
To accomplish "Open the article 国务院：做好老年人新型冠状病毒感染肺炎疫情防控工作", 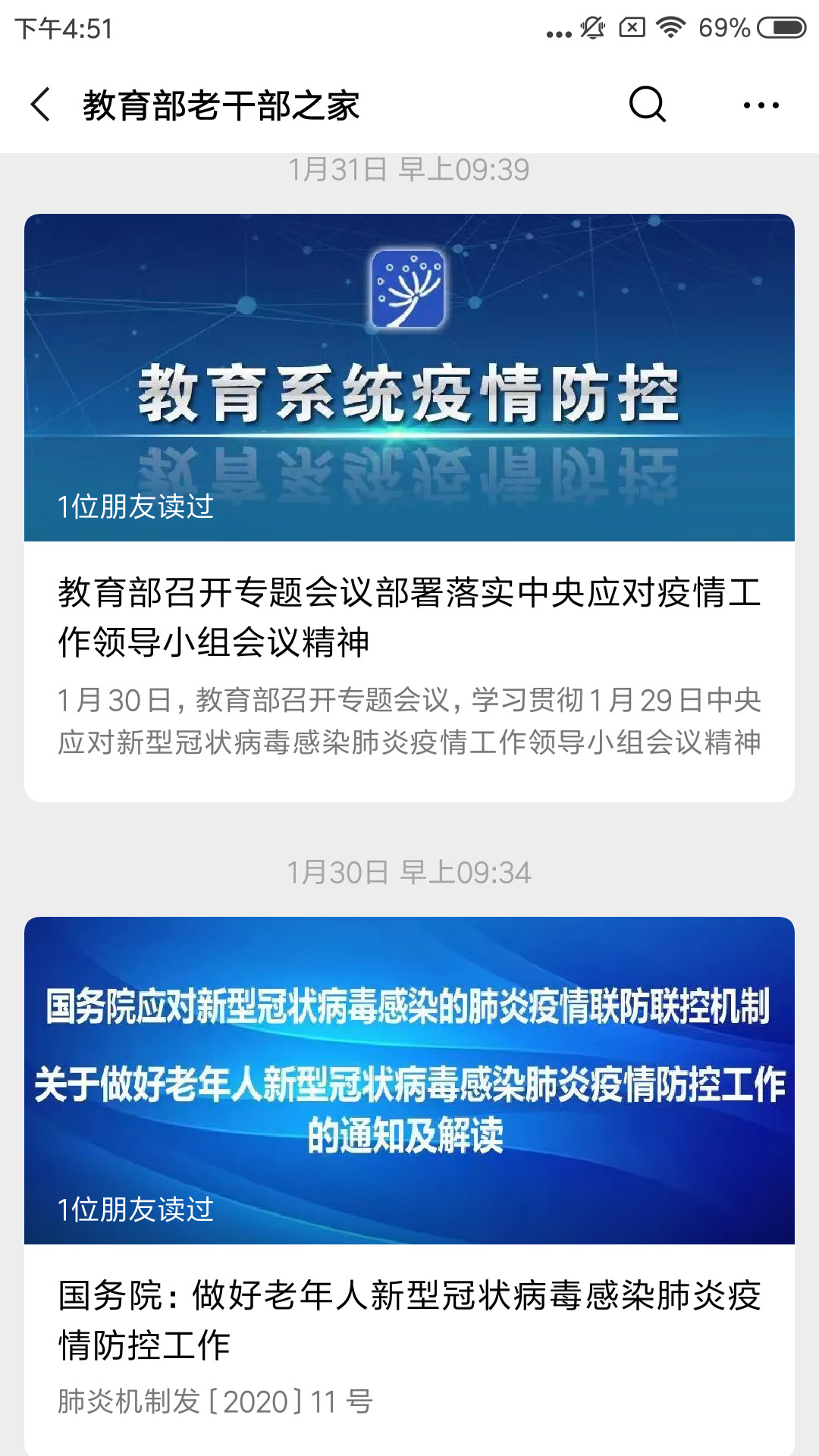I will coord(409,1186).
